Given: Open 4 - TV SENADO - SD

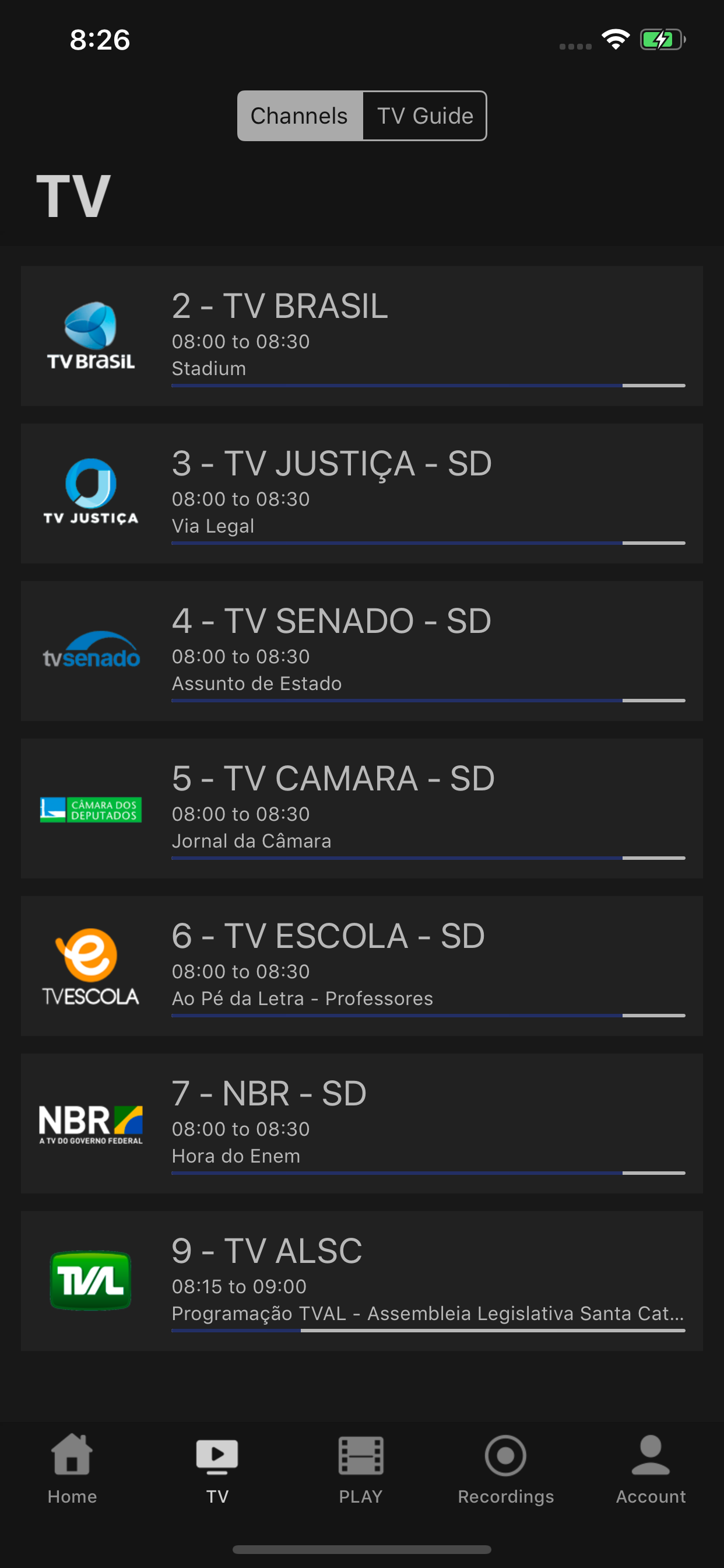Looking at the screenshot, I should 362,650.
